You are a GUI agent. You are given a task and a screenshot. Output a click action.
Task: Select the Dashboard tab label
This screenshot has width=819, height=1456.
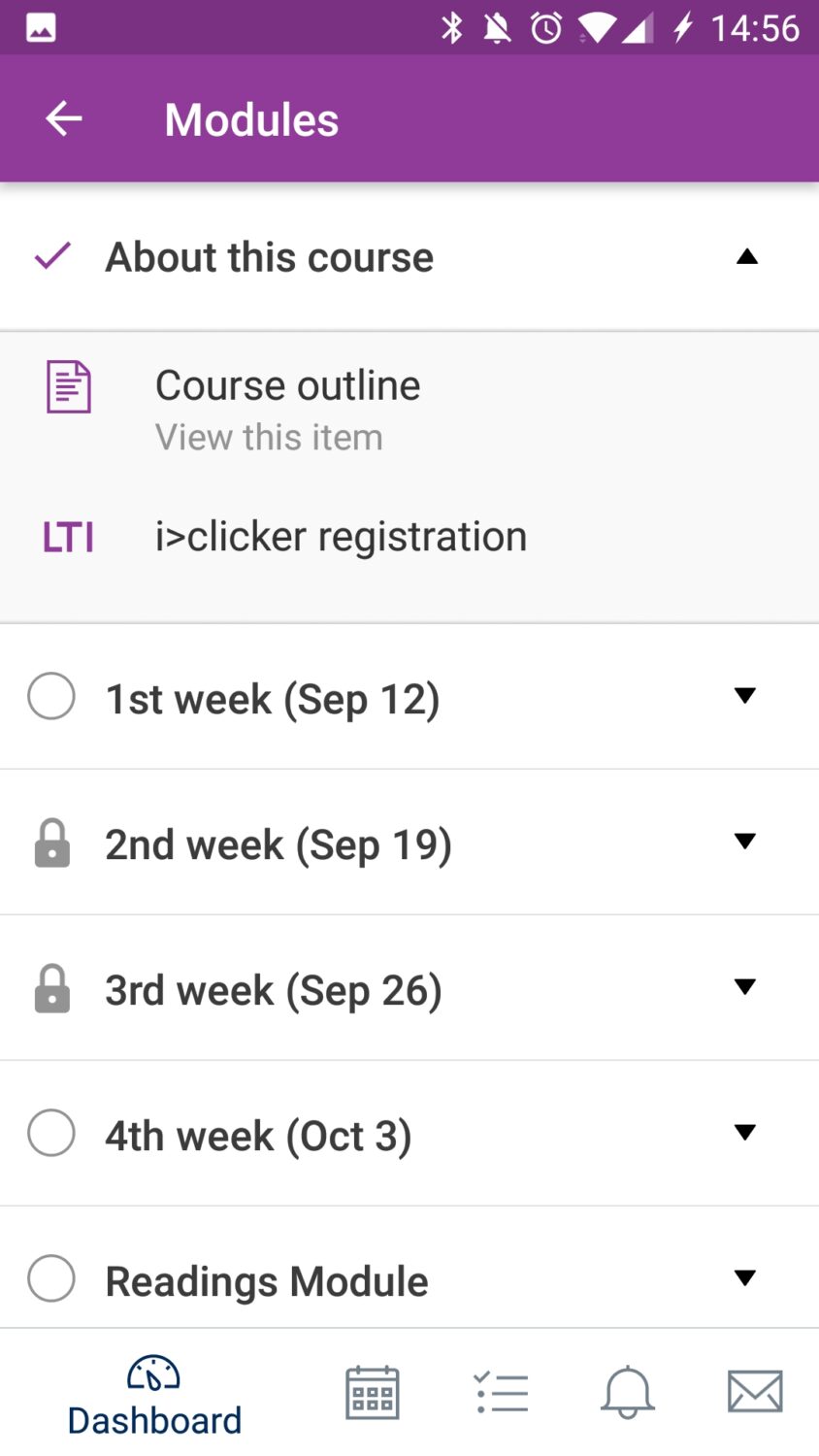click(x=153, y=1419)
